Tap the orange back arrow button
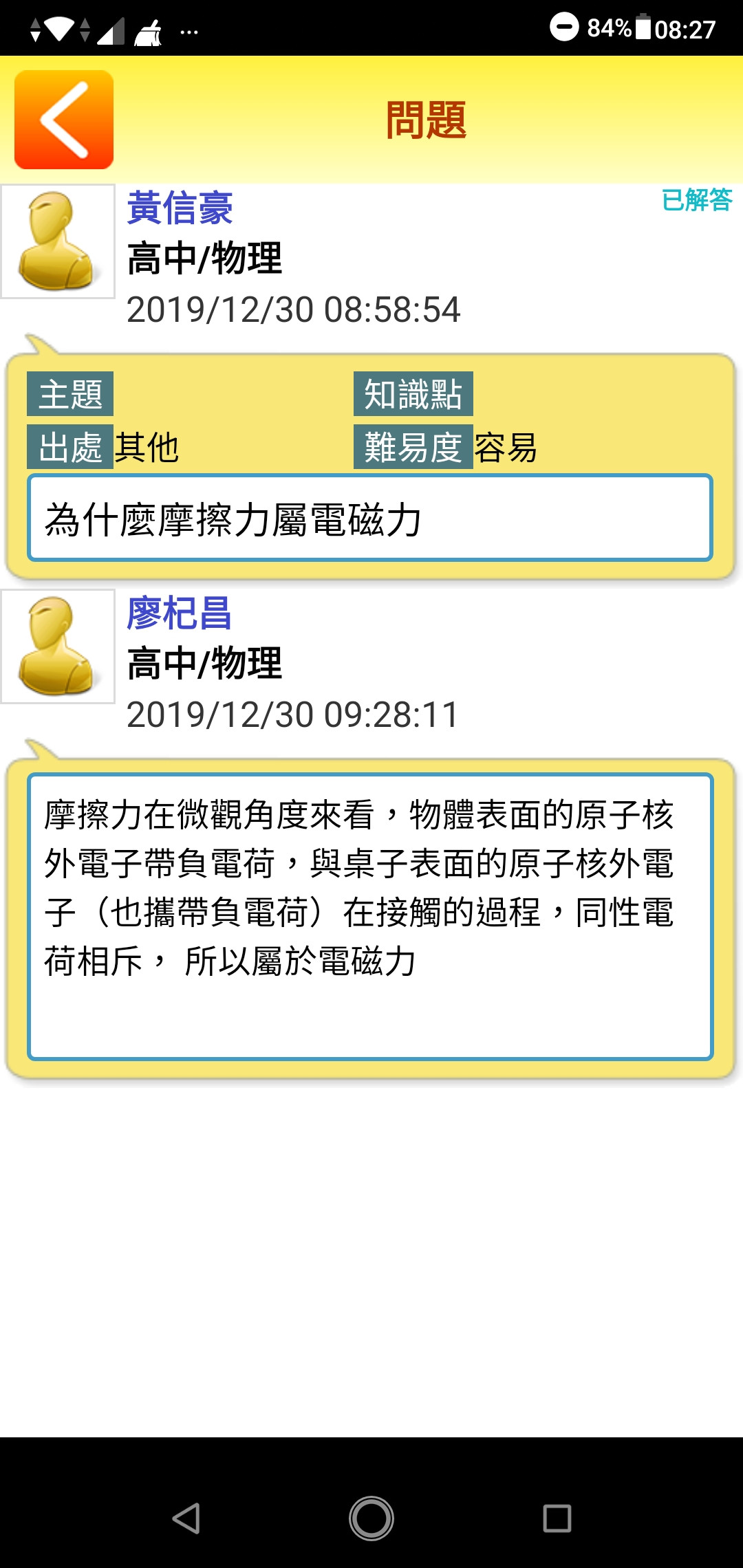 [64, 120]
